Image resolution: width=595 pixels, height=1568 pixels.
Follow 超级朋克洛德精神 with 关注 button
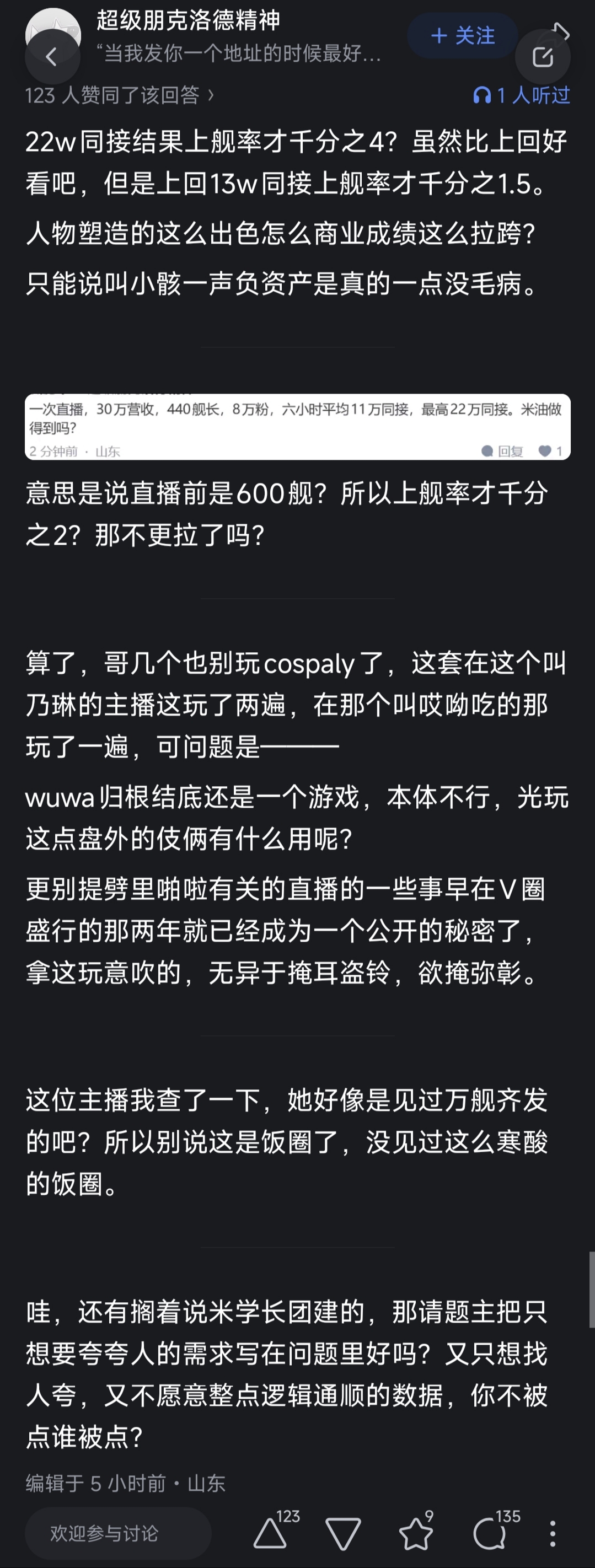[x=462, y=36]
